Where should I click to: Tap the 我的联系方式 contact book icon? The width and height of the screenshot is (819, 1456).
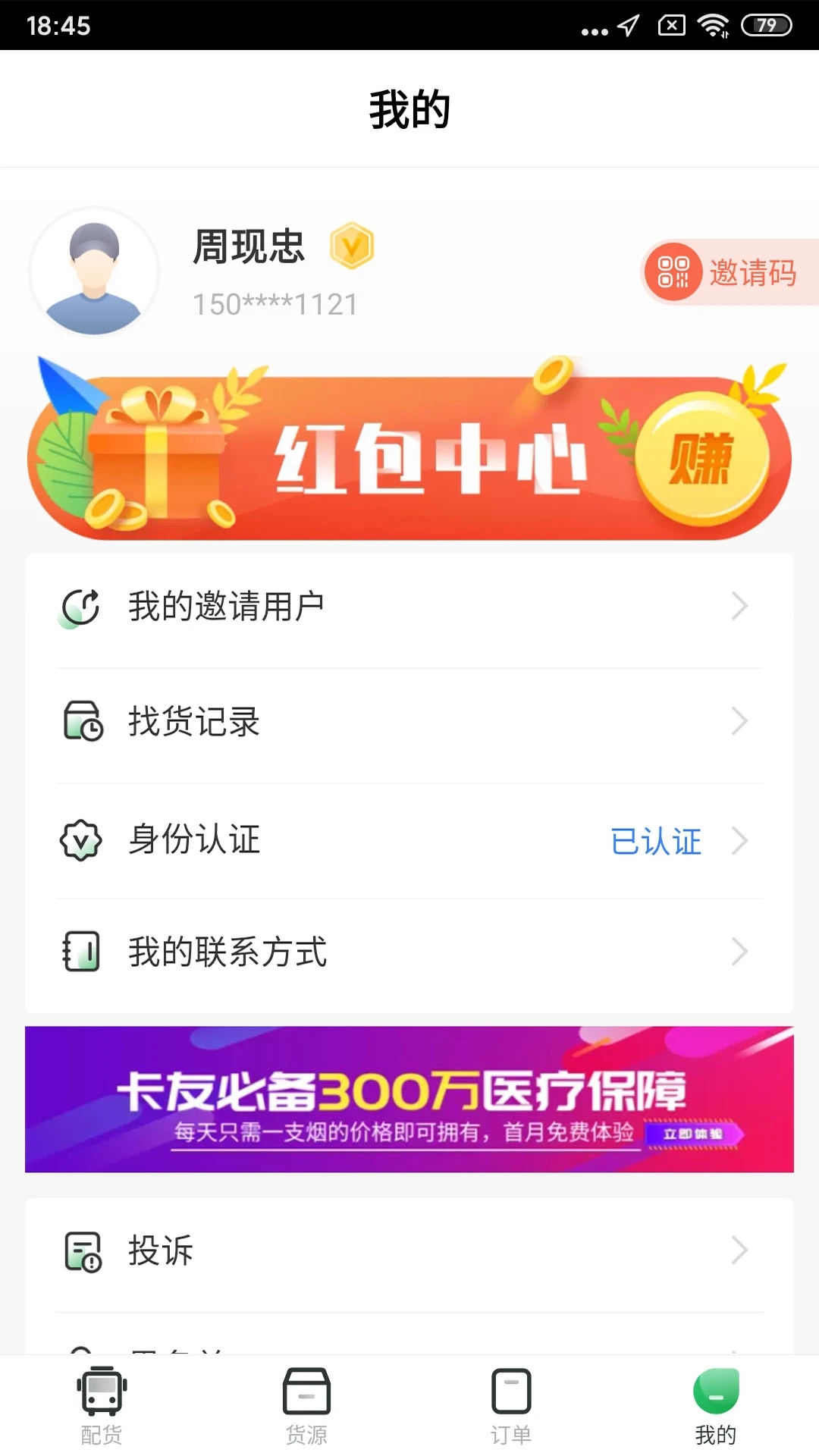pyautogui.click(x=80, y=952)
